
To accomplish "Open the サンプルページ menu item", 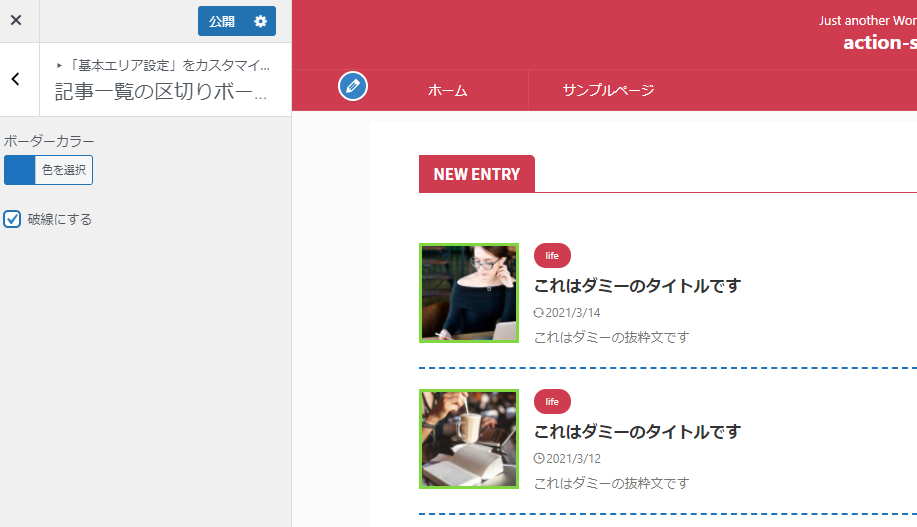I will 608,90.
